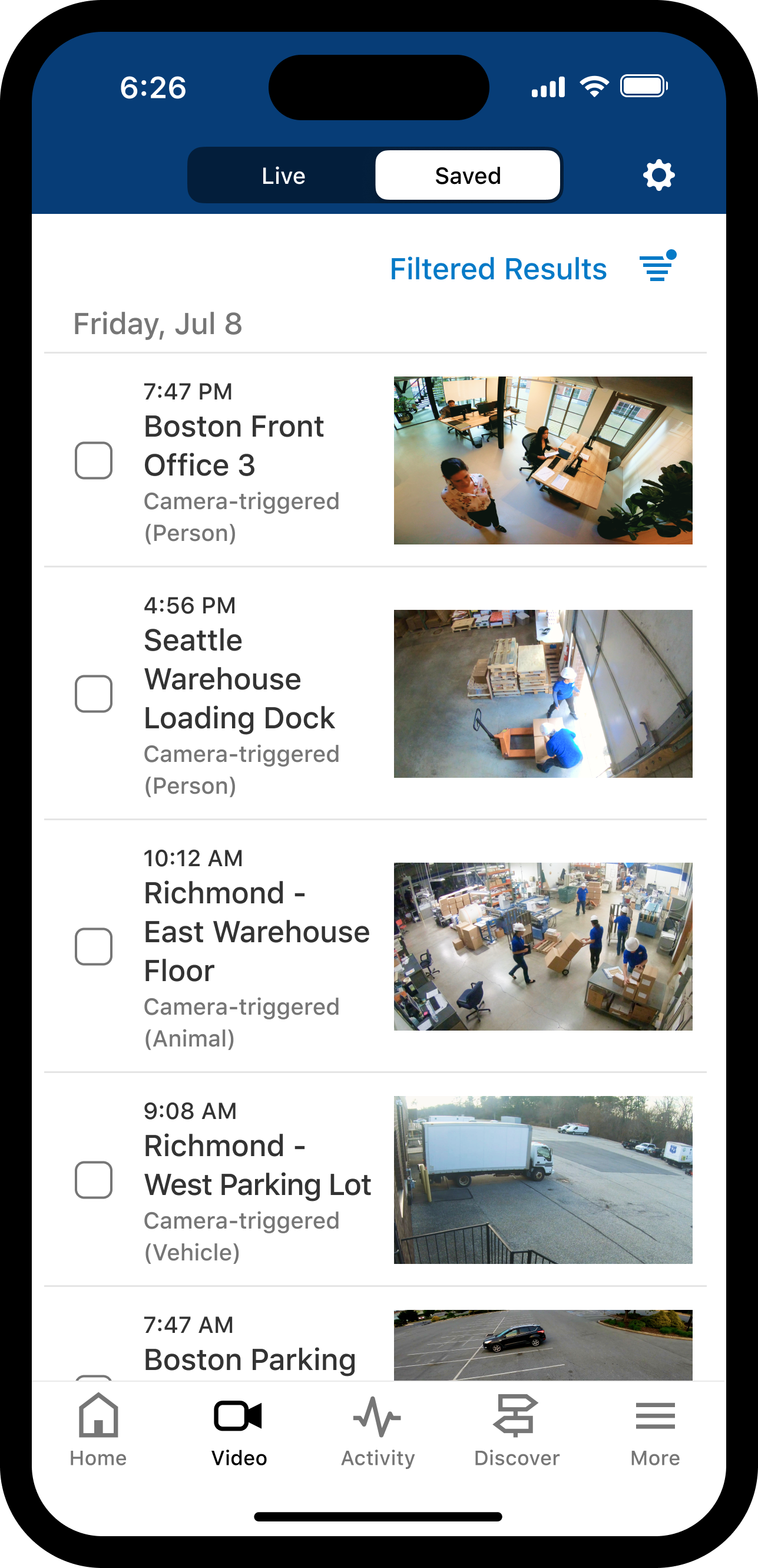Screen dimensions: 758x1568
Task: Mark the Richmond West Parking Lot checkbox
Action: pos(94,1180)
